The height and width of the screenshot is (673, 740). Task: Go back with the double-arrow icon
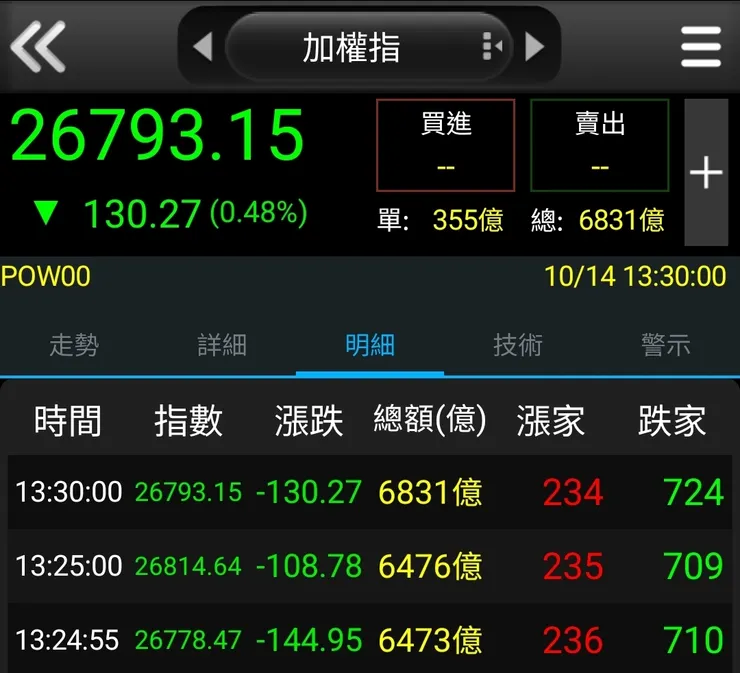37,46
